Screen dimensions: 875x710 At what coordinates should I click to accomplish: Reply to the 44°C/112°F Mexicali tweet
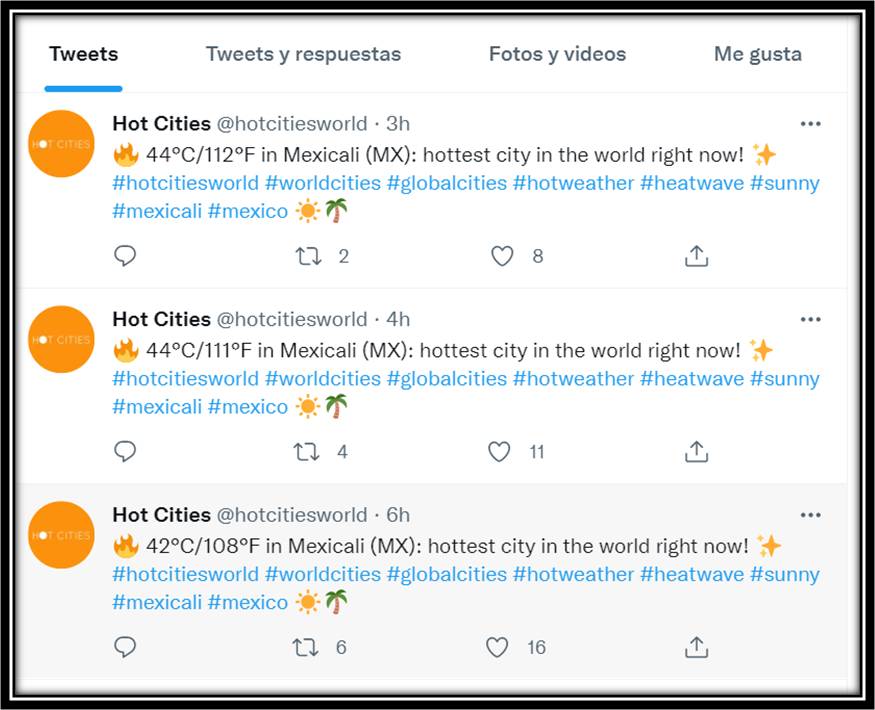pos(125,256)
